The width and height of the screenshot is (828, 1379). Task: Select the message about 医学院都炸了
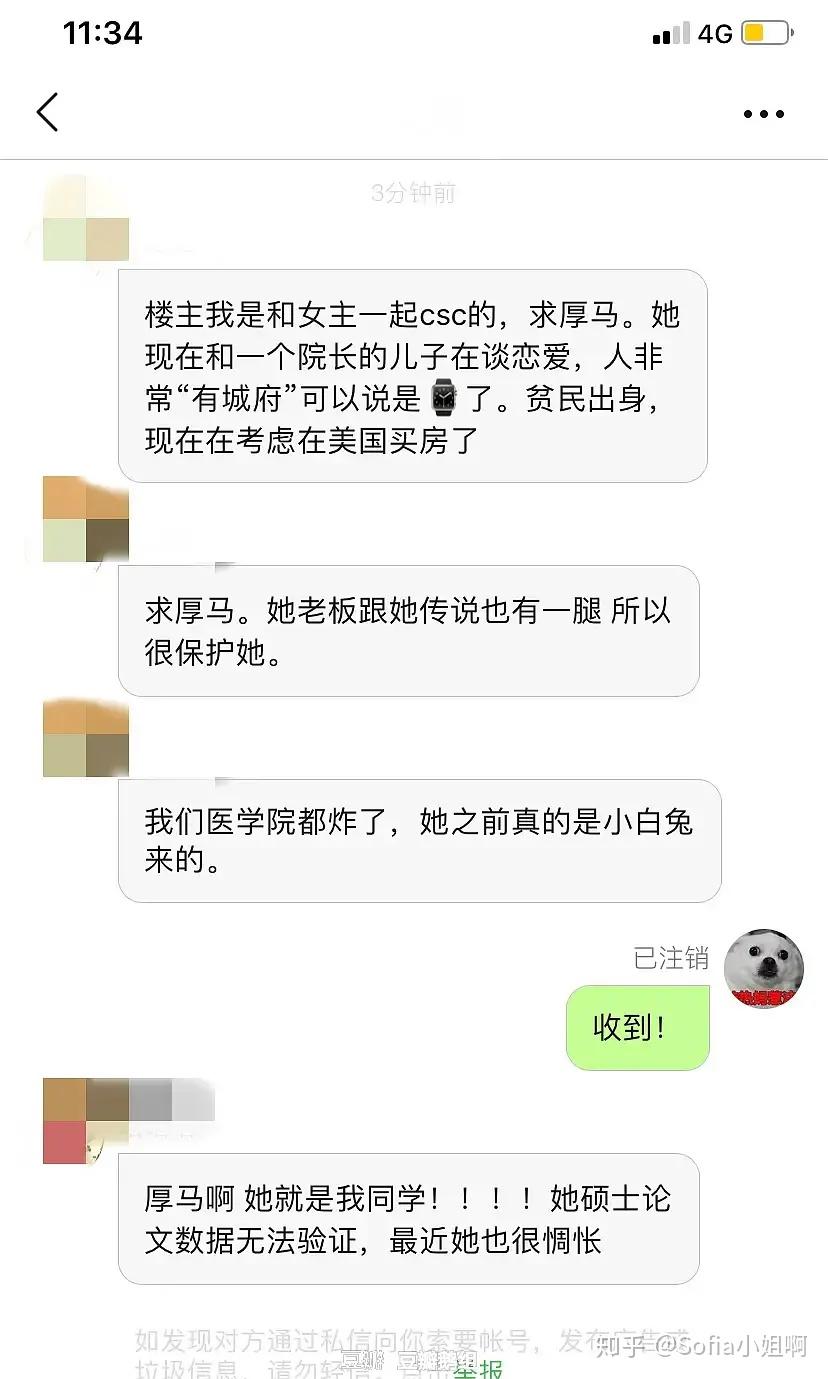pos(409,840)
